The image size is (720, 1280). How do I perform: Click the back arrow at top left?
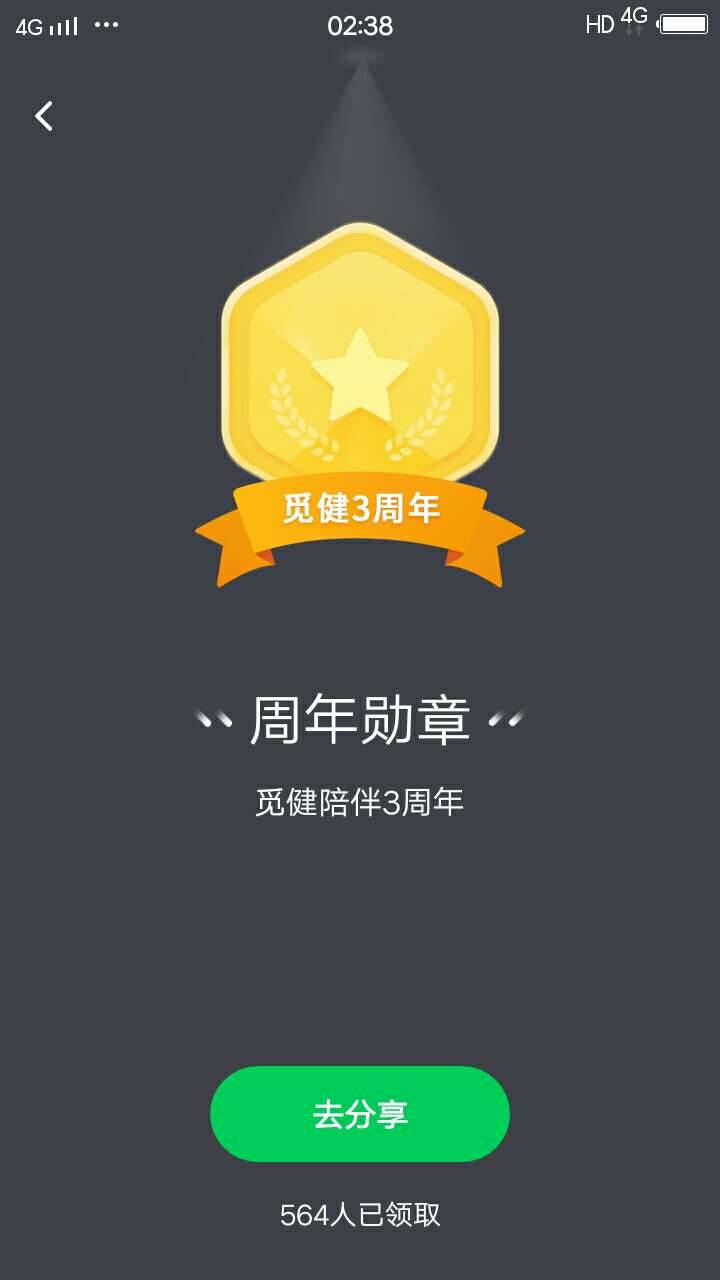[42, 116]
